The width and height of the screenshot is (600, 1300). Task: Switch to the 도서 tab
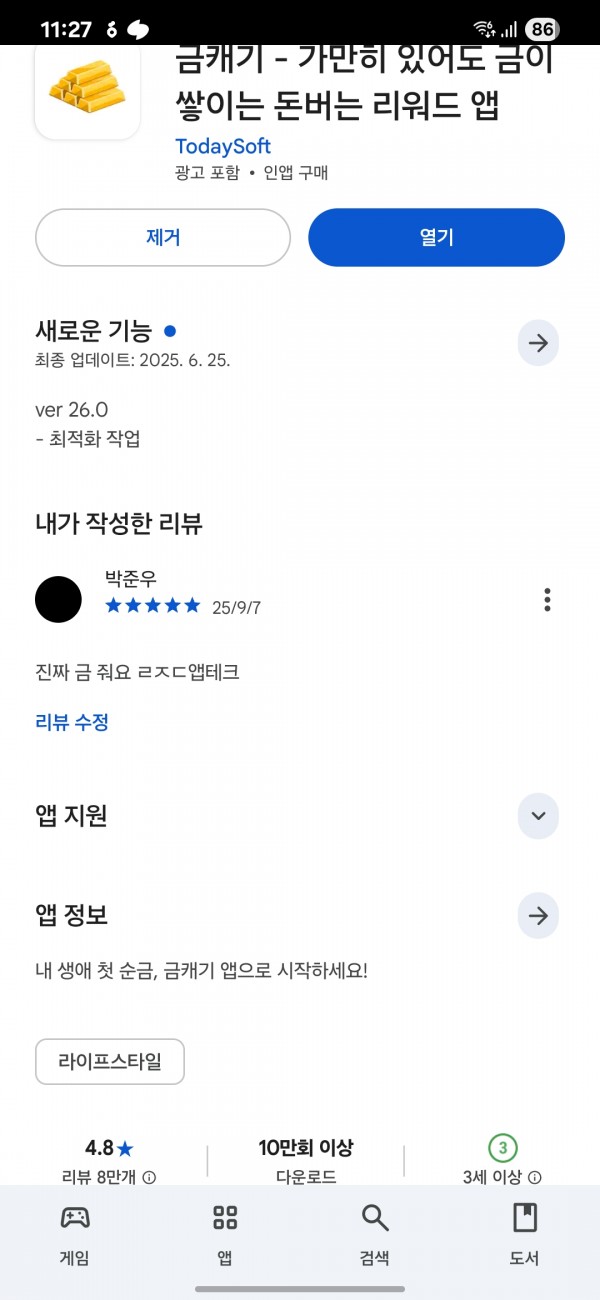(525, 1235)
